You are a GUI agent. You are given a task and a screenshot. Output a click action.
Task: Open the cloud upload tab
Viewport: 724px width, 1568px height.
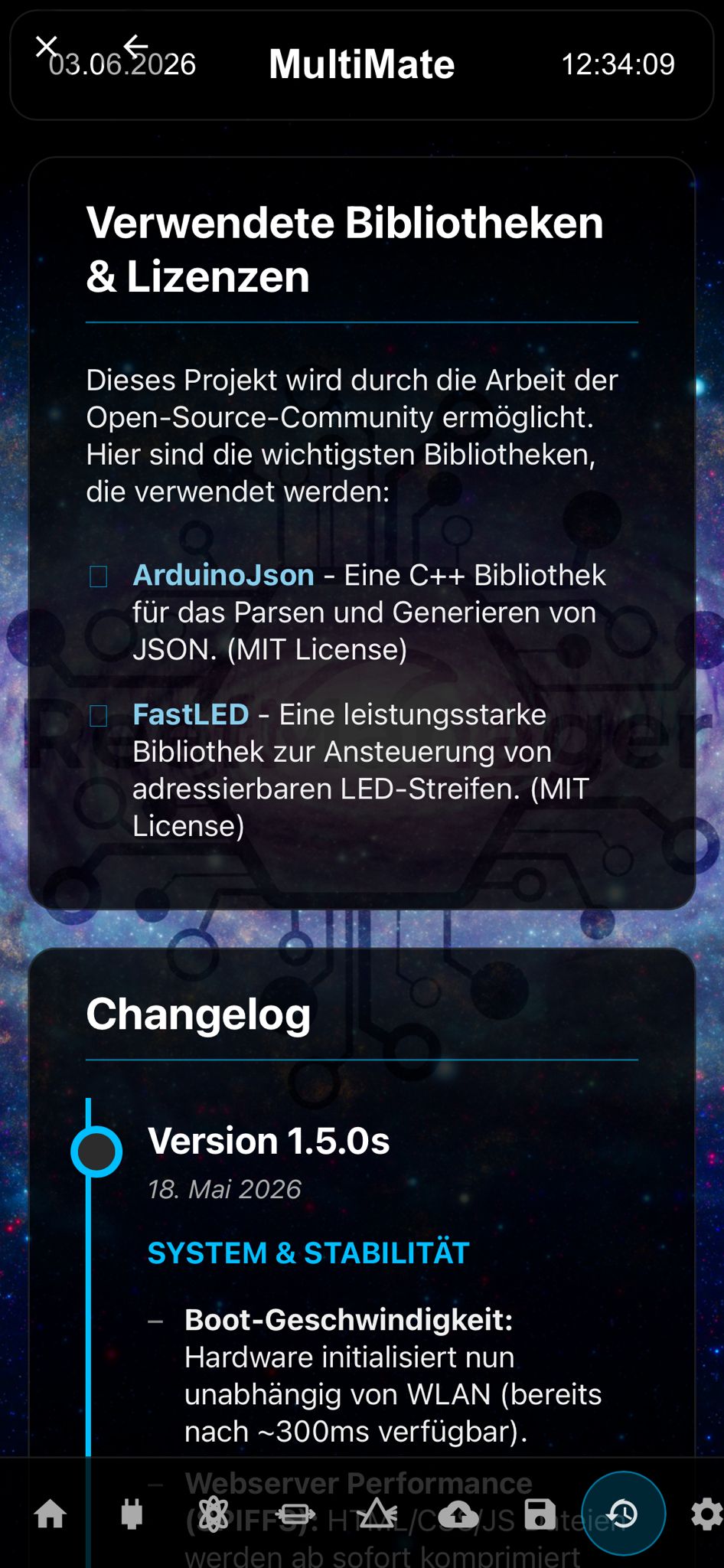tap(459, 1514)
